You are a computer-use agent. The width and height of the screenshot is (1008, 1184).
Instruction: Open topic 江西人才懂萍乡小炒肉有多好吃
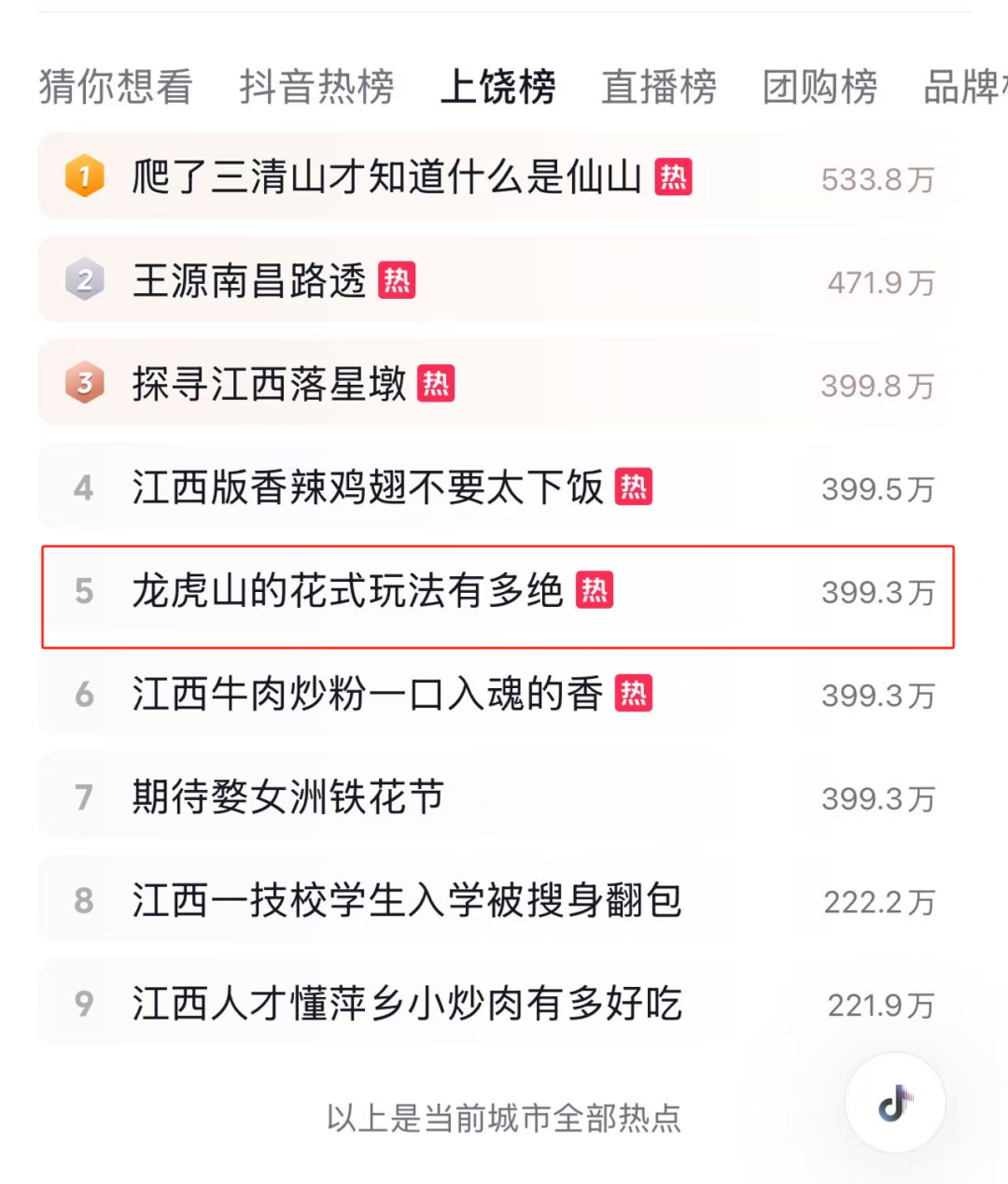click(x=407, y=1005)
